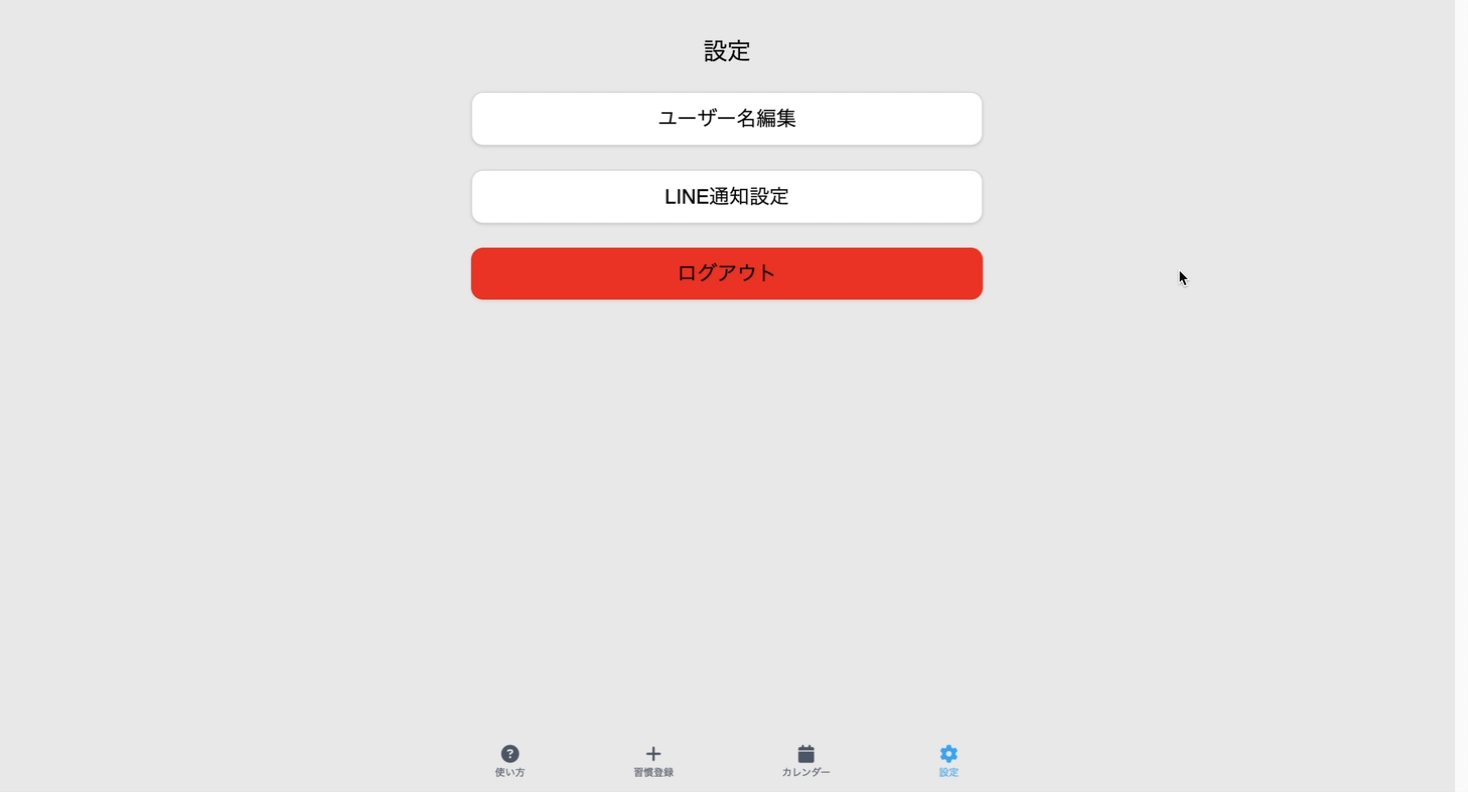
Task: Open ユーザー名編集 to edit username
Action: (727, 119)
